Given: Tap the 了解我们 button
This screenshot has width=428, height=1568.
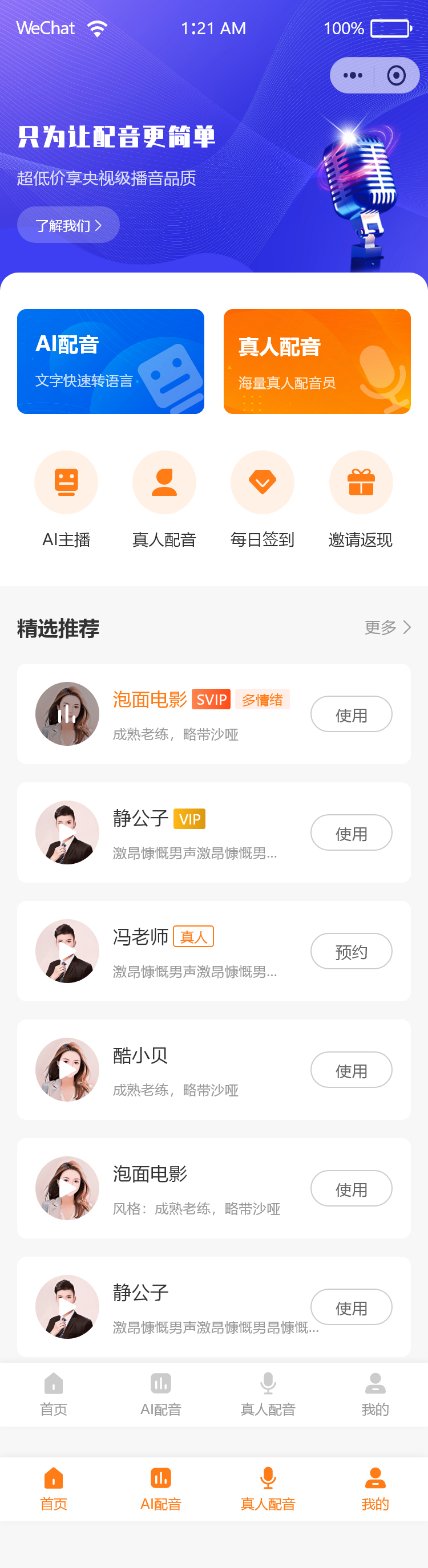Looking at the screenshot, I should [x=68, y=225].
